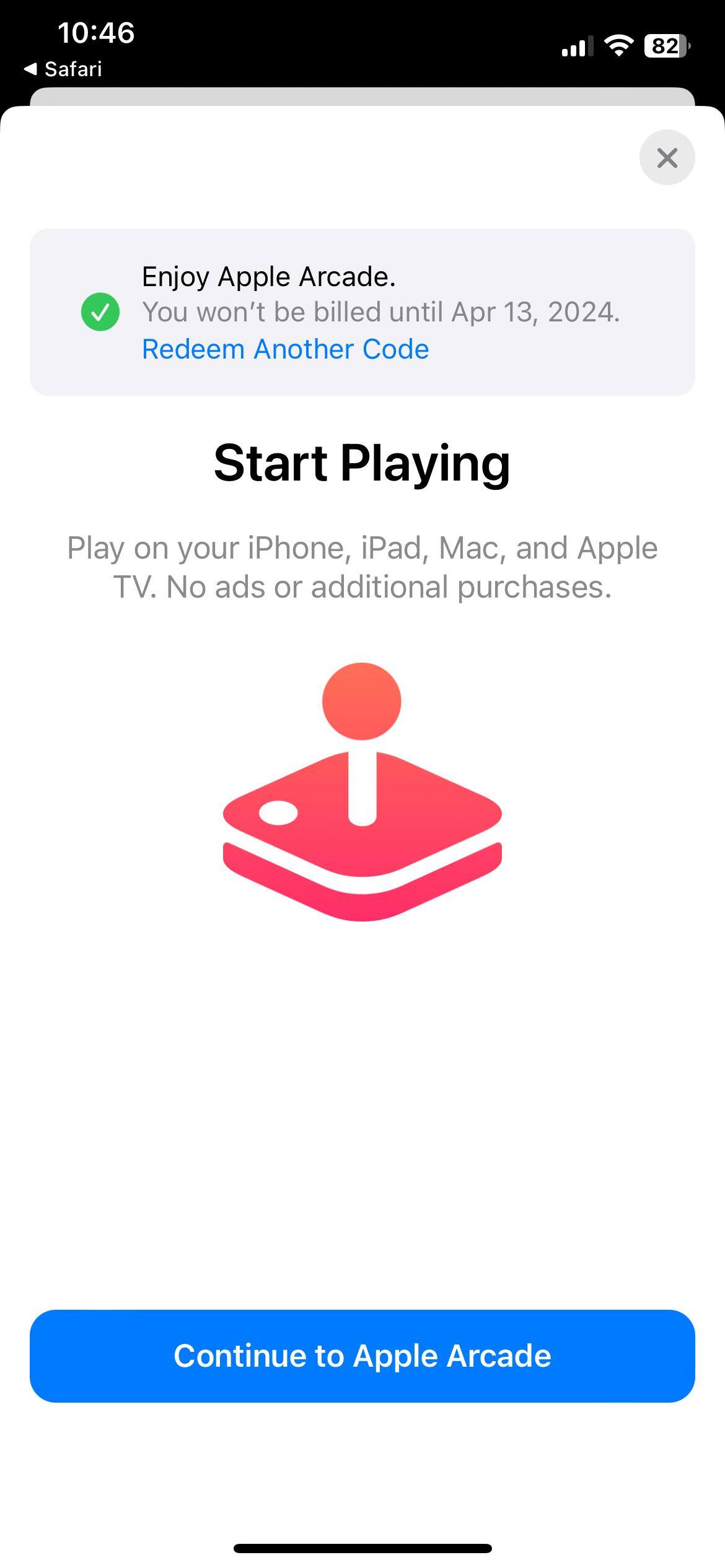This screenshot has width=725, height=1568.
Task: Return to Safari via back link
Action: [63, 69]
